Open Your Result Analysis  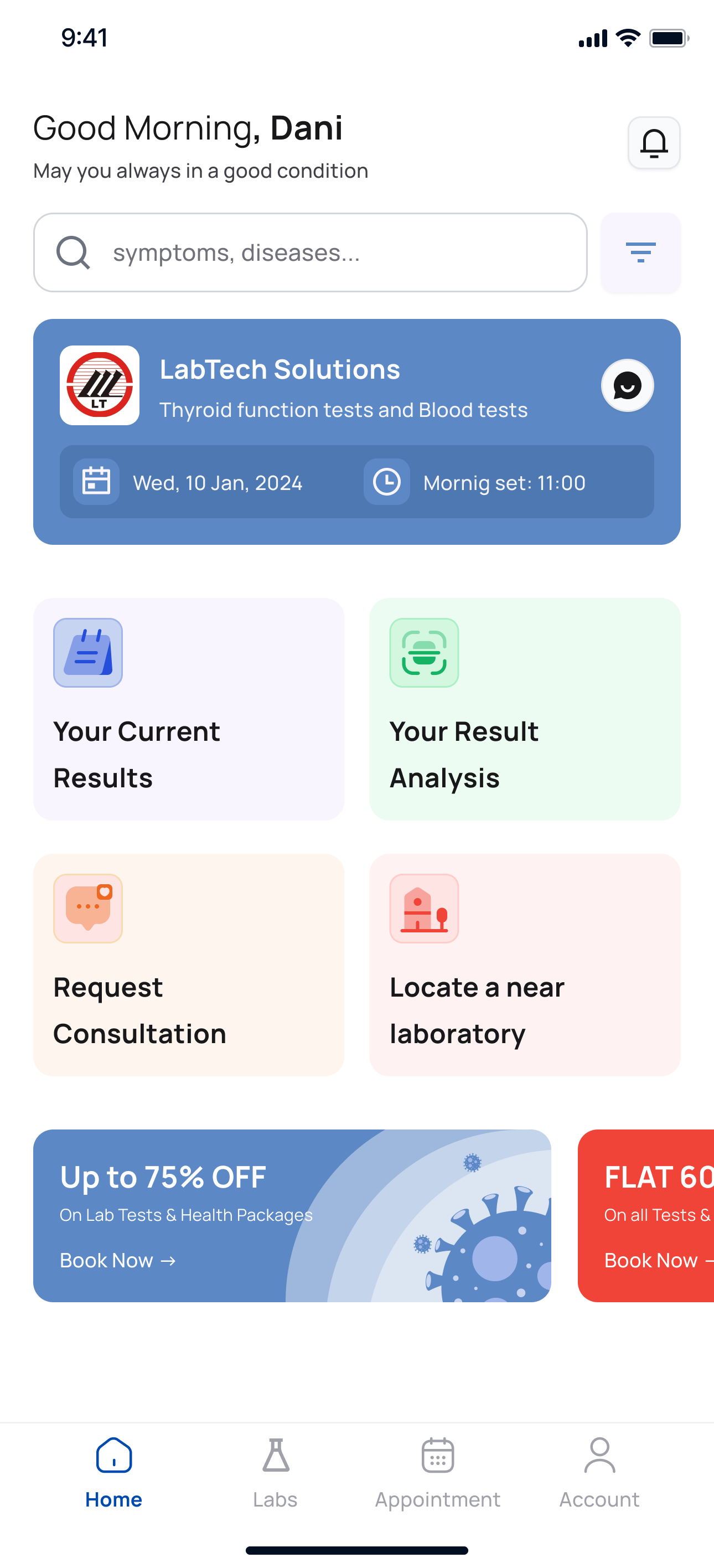pyautogui.click(x=525, y=709)
